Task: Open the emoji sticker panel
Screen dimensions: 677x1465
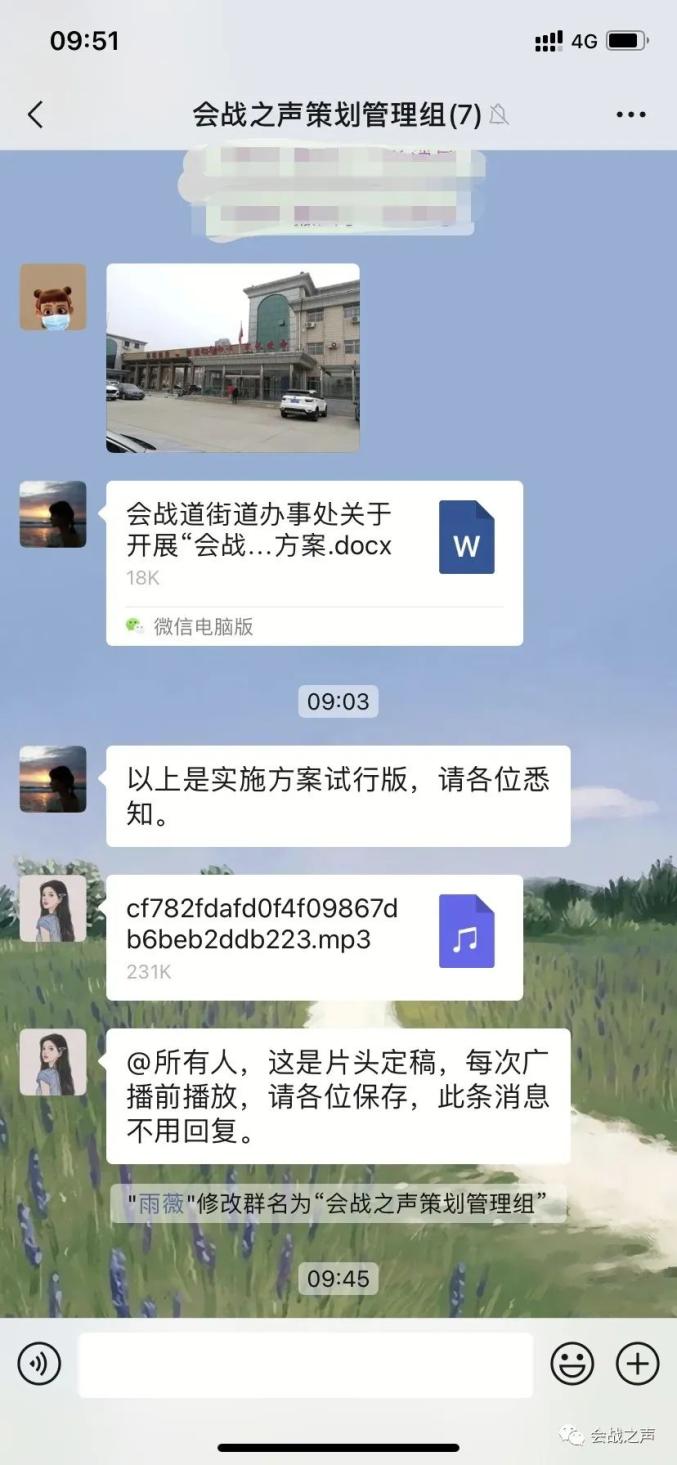Action: coord(572,1364)
